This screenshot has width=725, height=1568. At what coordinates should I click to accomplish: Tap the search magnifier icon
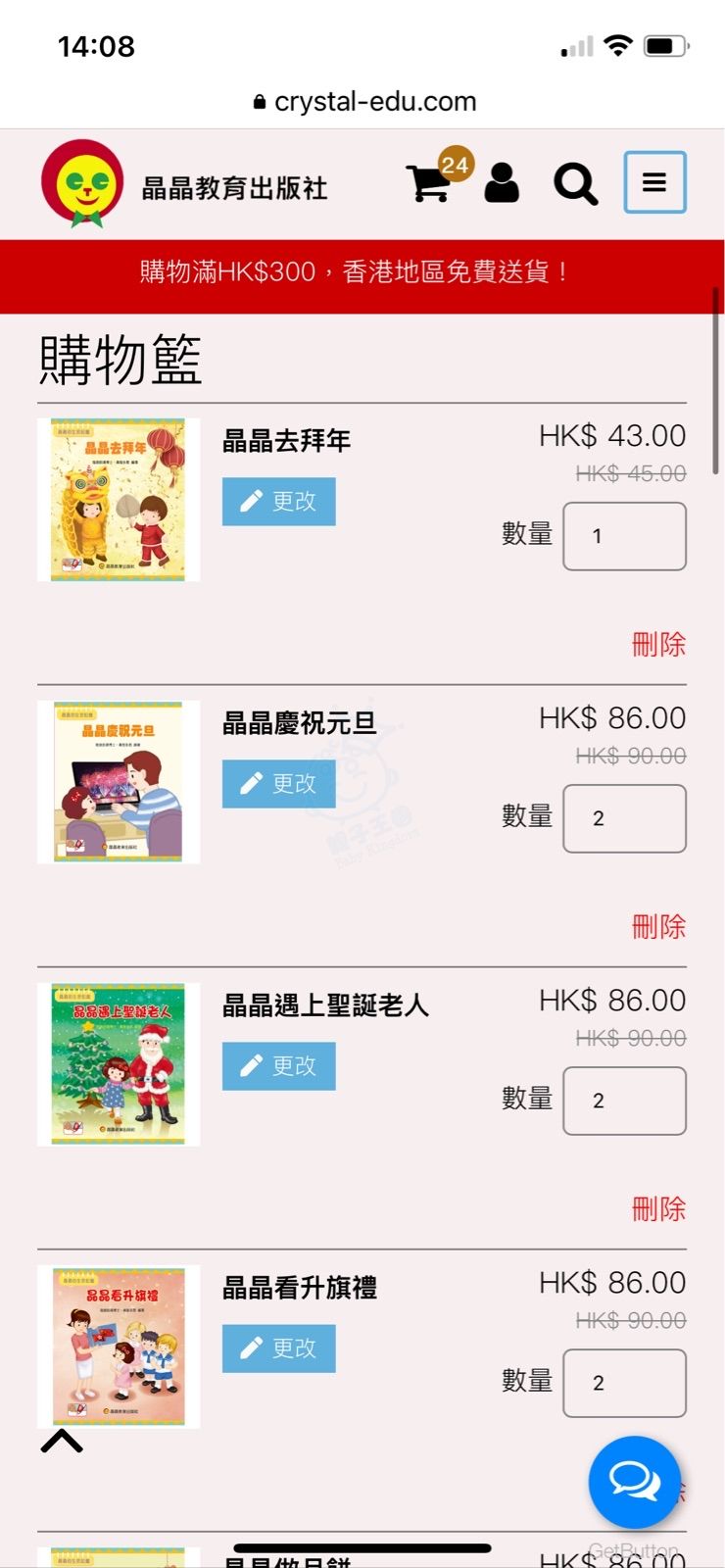[x=575, y=183]
